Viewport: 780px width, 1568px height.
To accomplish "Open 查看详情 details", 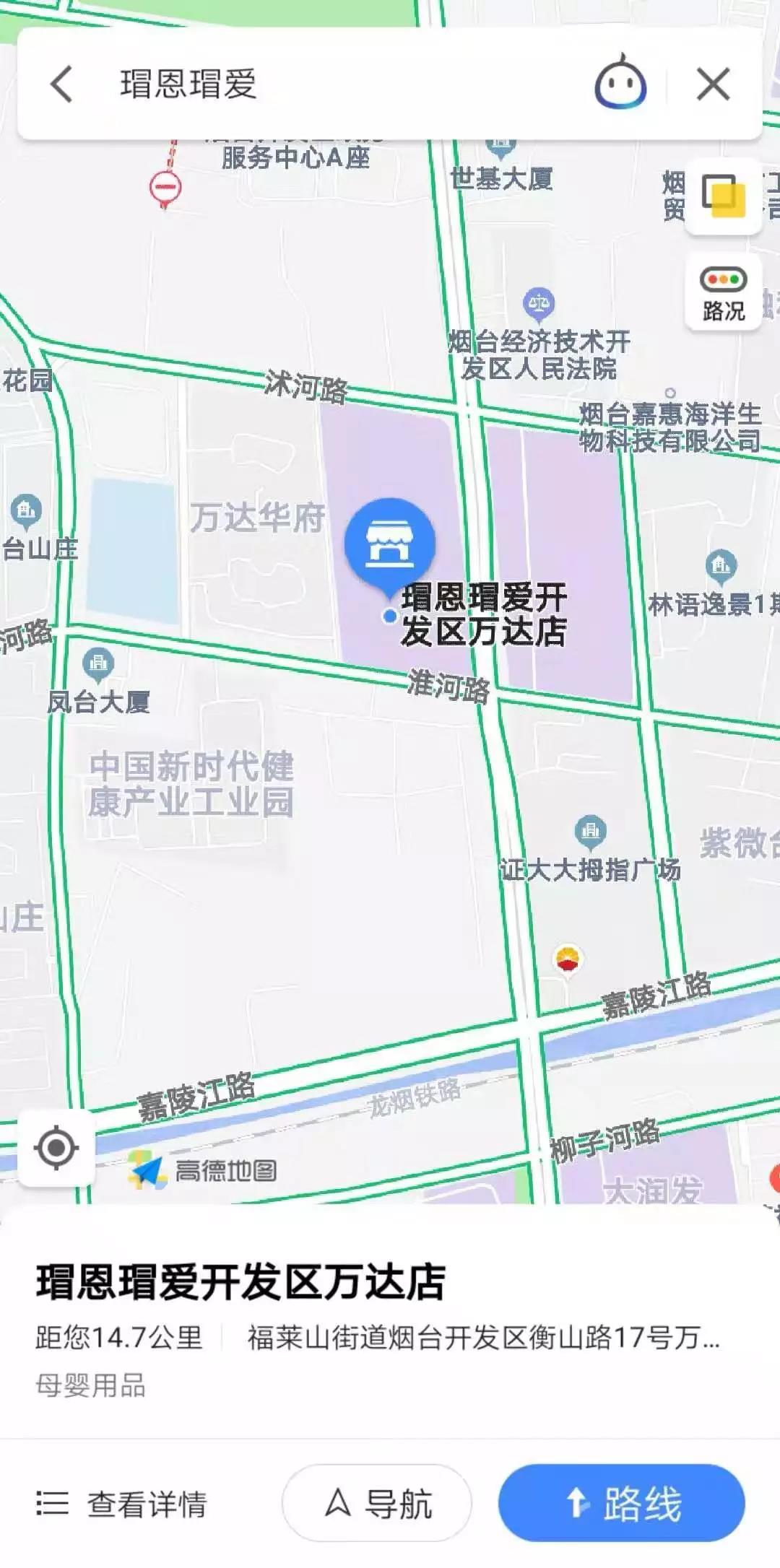I will [123, 1504].
